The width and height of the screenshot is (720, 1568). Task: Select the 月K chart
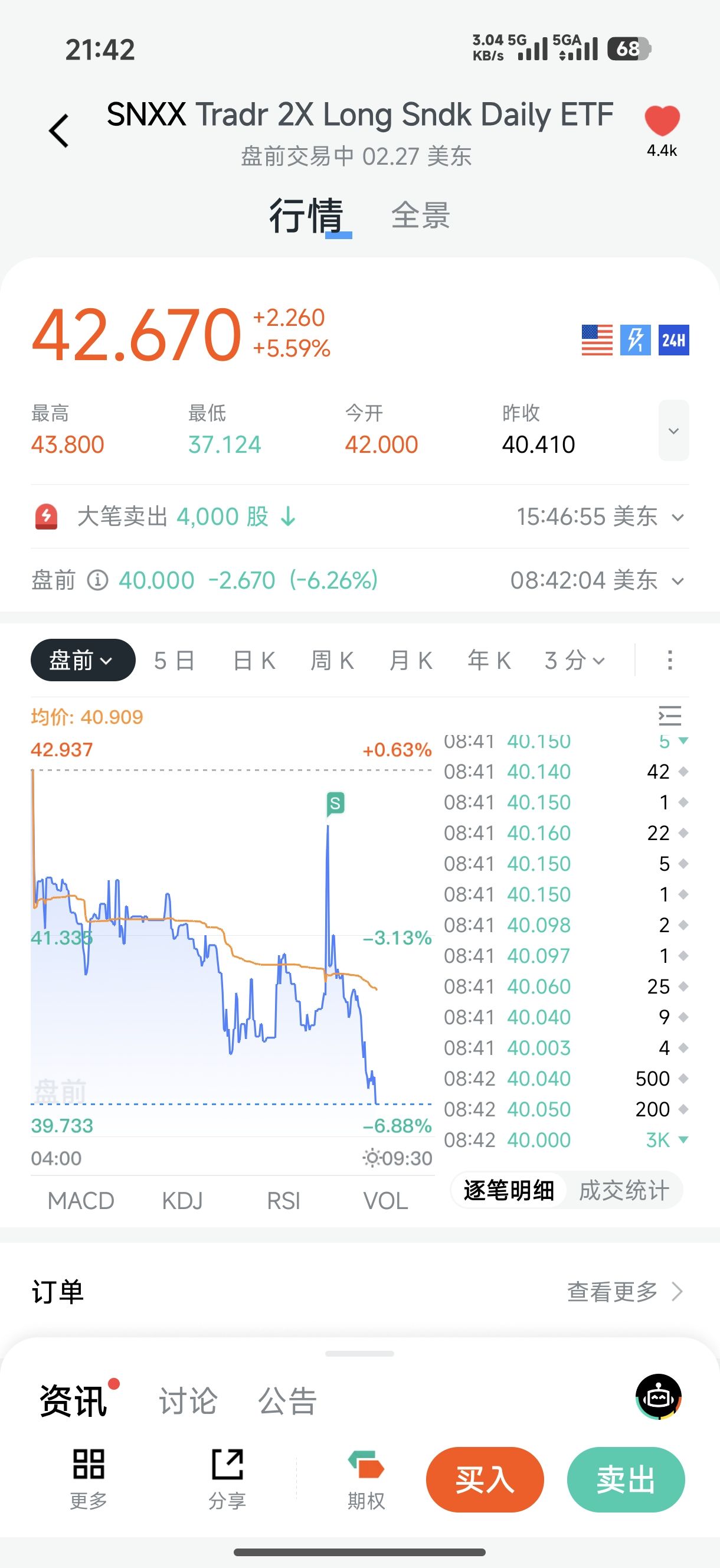pyautogui.click(x=411, y=661)
